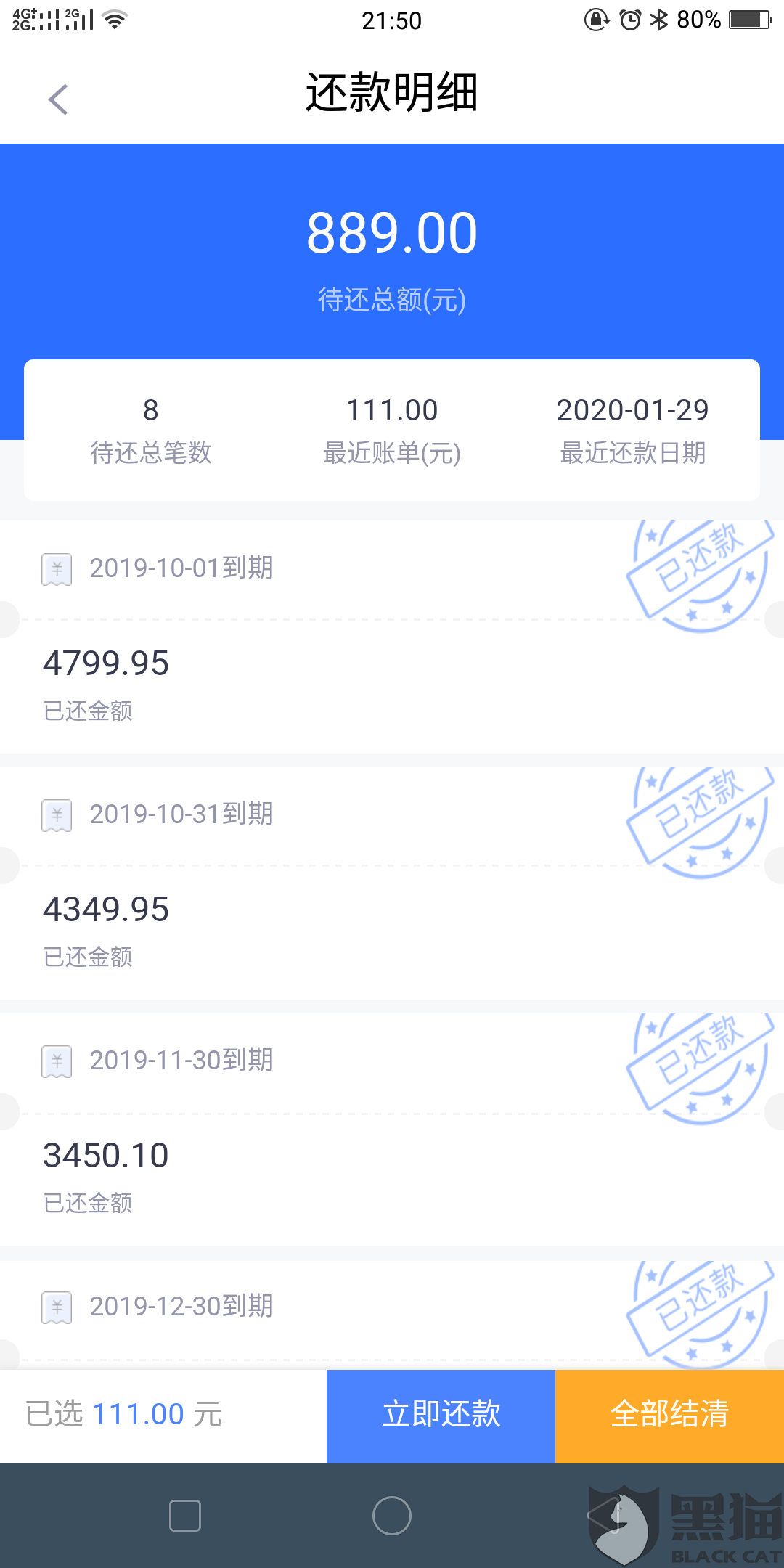
Task: Go back from the 还款明细 page
Action: tap(58, 99)
